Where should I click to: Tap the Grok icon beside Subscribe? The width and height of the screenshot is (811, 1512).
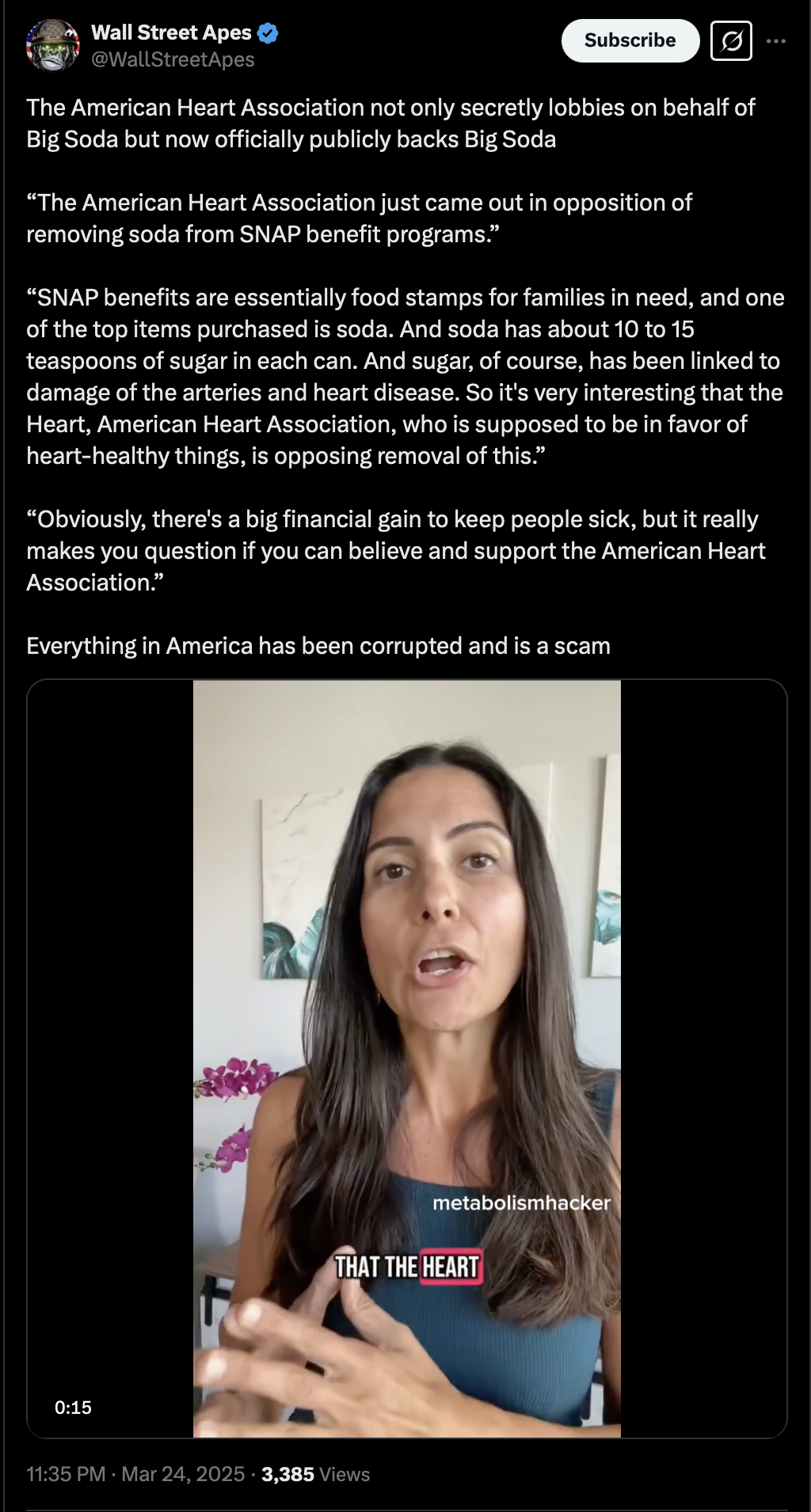pos(731,40)
